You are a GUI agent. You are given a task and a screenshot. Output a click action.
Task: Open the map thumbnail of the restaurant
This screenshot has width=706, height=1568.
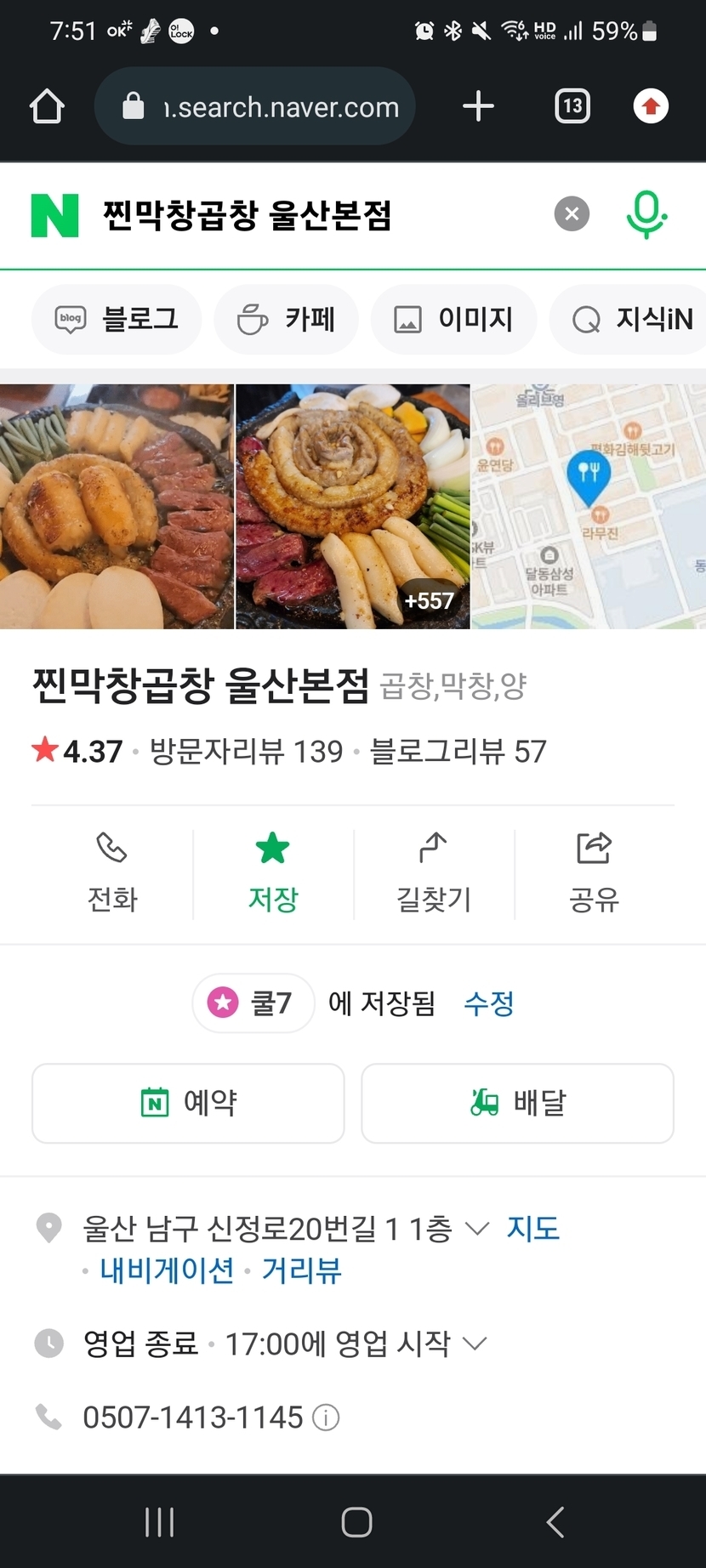coord(589,507)
